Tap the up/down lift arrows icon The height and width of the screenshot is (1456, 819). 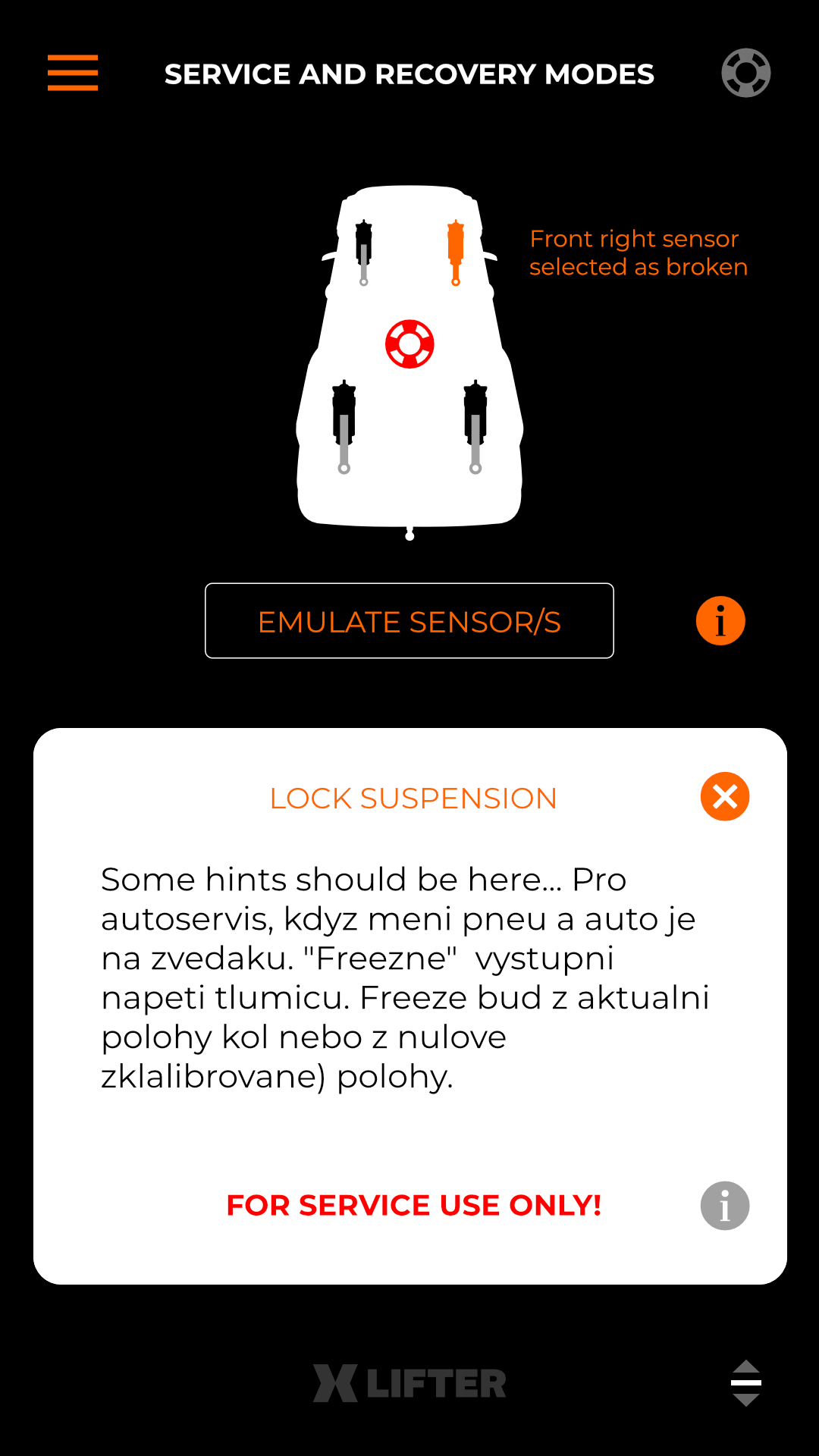tap(745, 1383)
